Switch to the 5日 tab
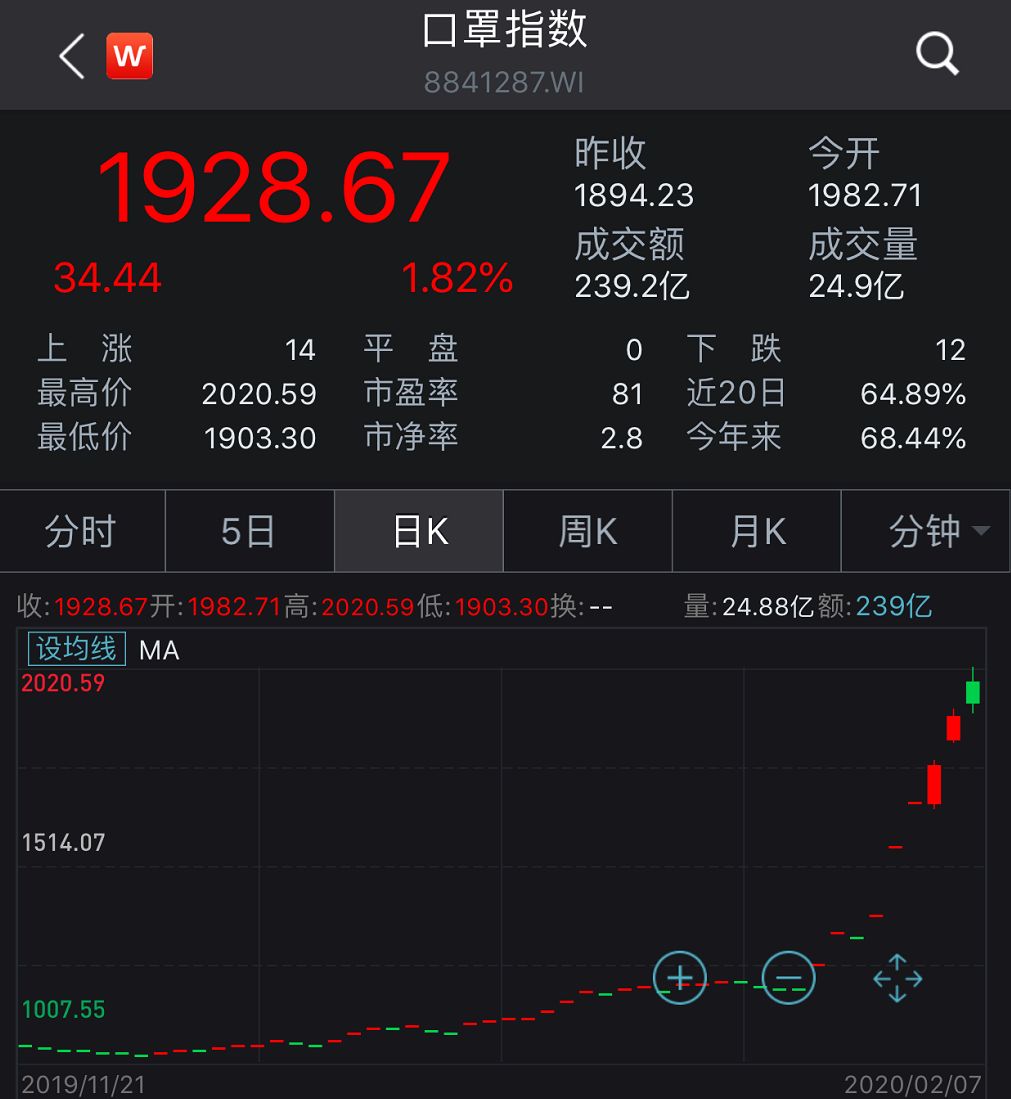The height and width of the screenshot is (1099, 1011). tap(249, 531)
